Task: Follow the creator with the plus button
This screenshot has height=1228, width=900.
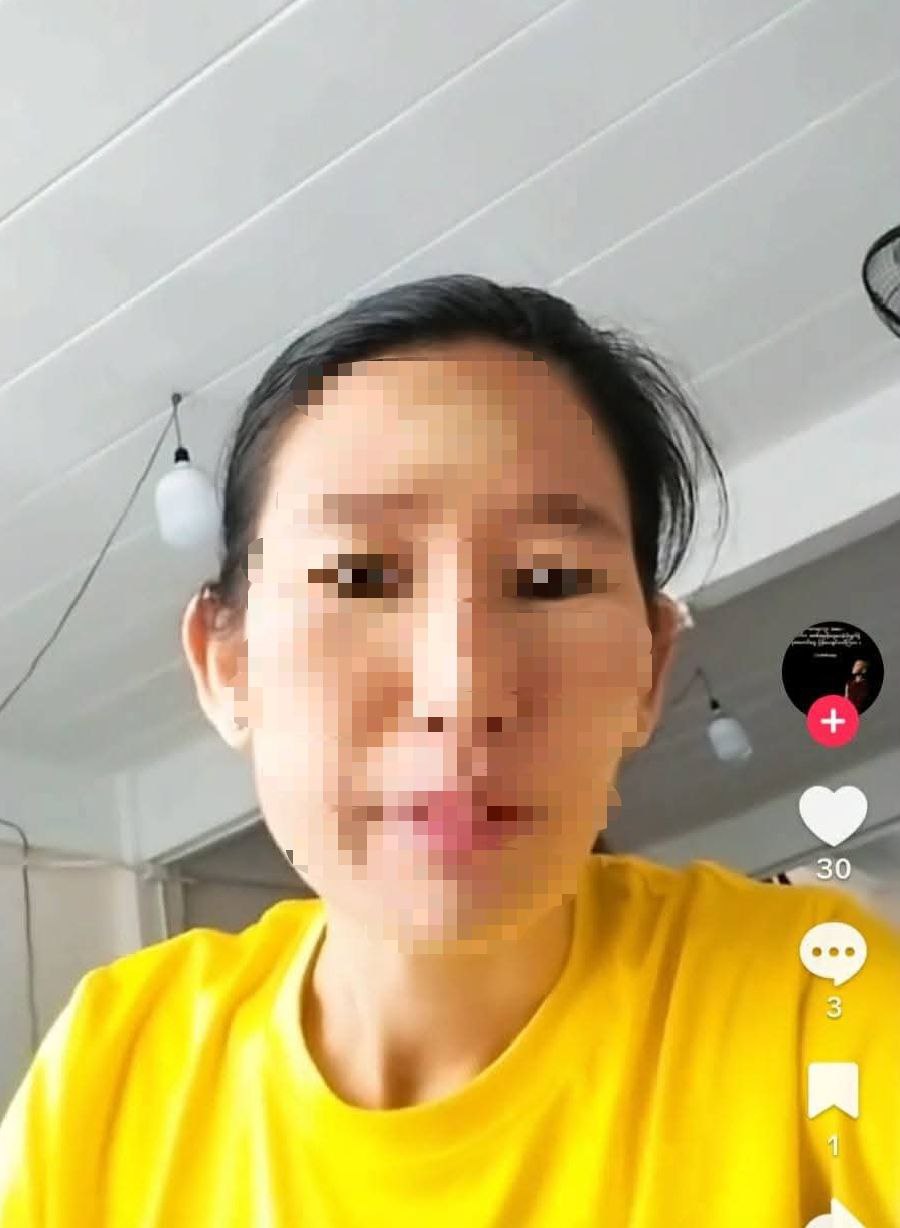Action: 833,721
